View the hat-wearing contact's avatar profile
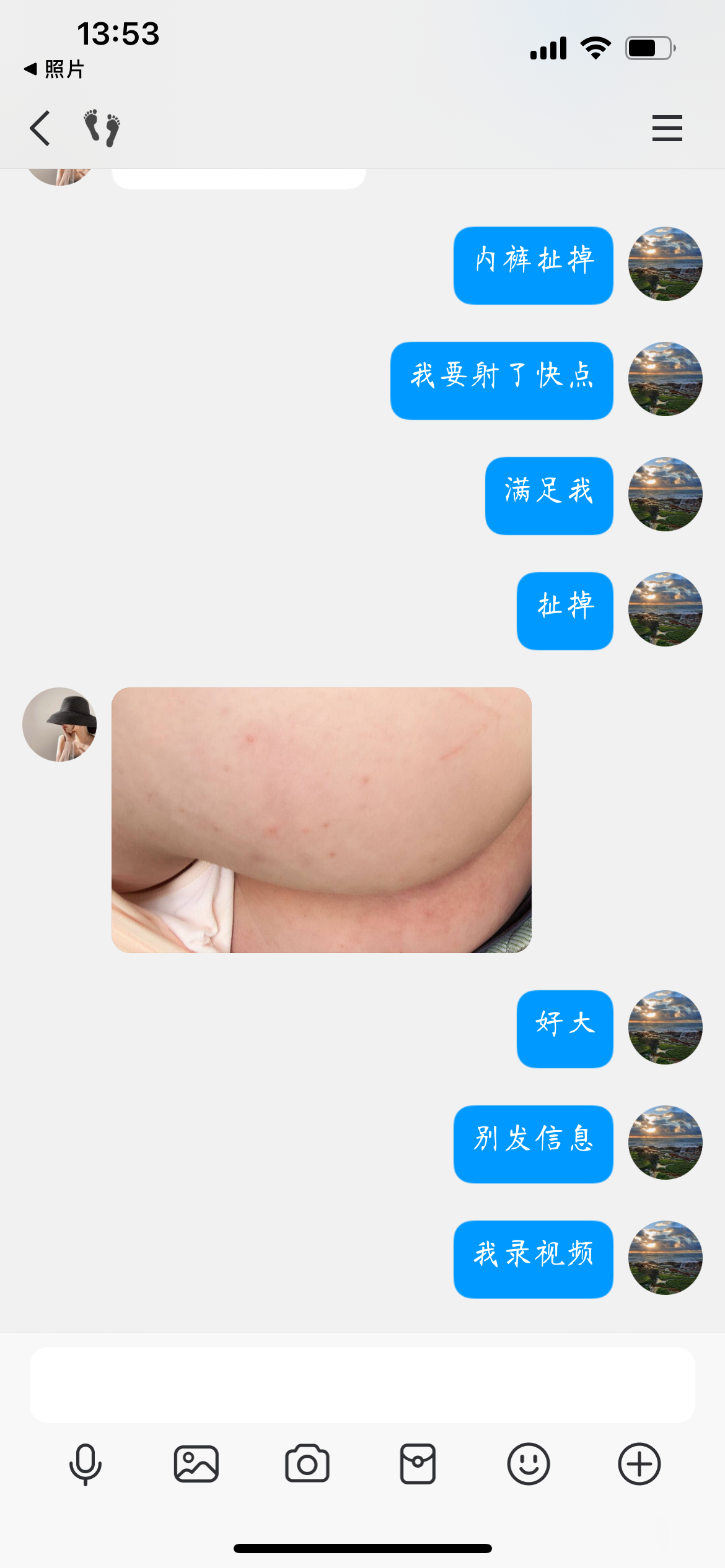The width and height of the screenshot is (725, 1568). [59, 725]
